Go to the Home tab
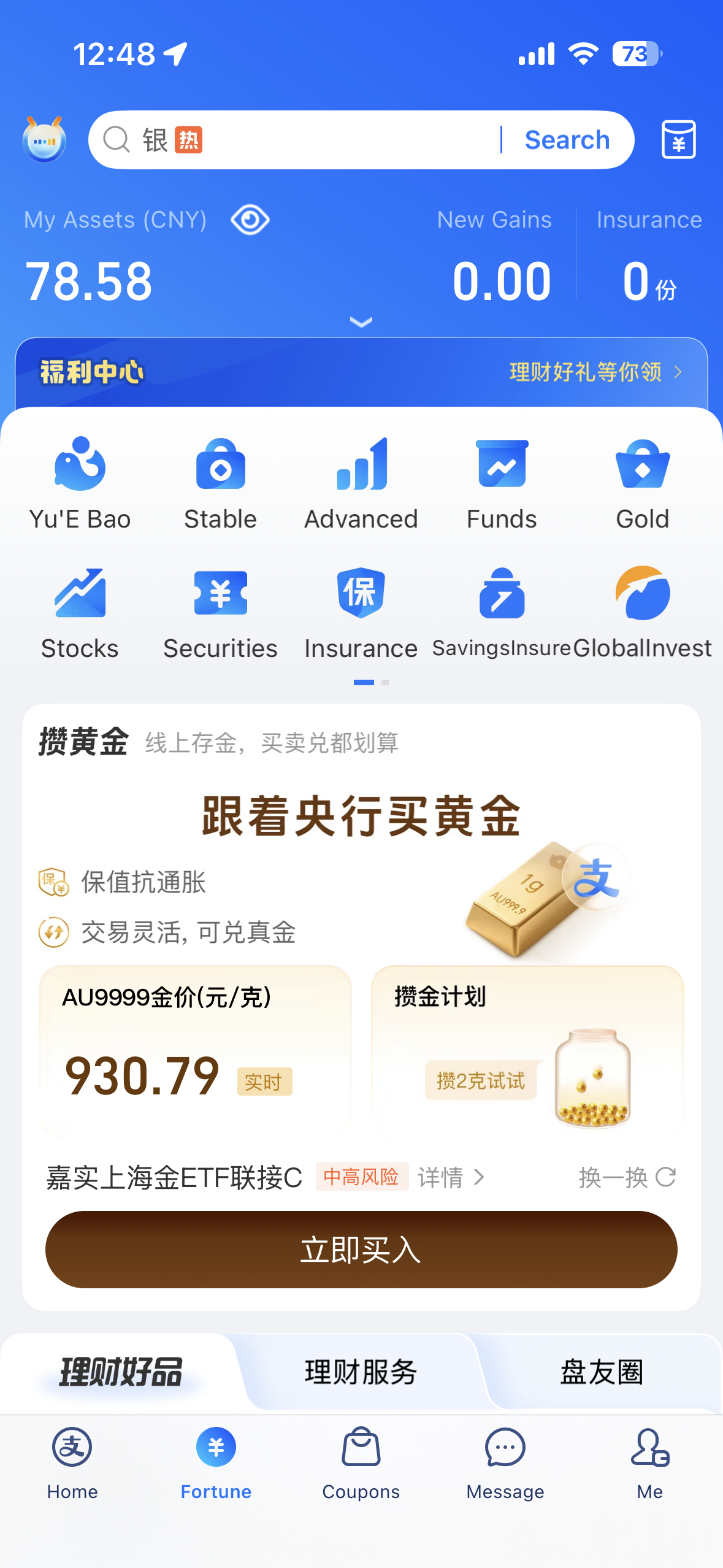Viewport: 723px width, 1568px height. (72, 1462)
